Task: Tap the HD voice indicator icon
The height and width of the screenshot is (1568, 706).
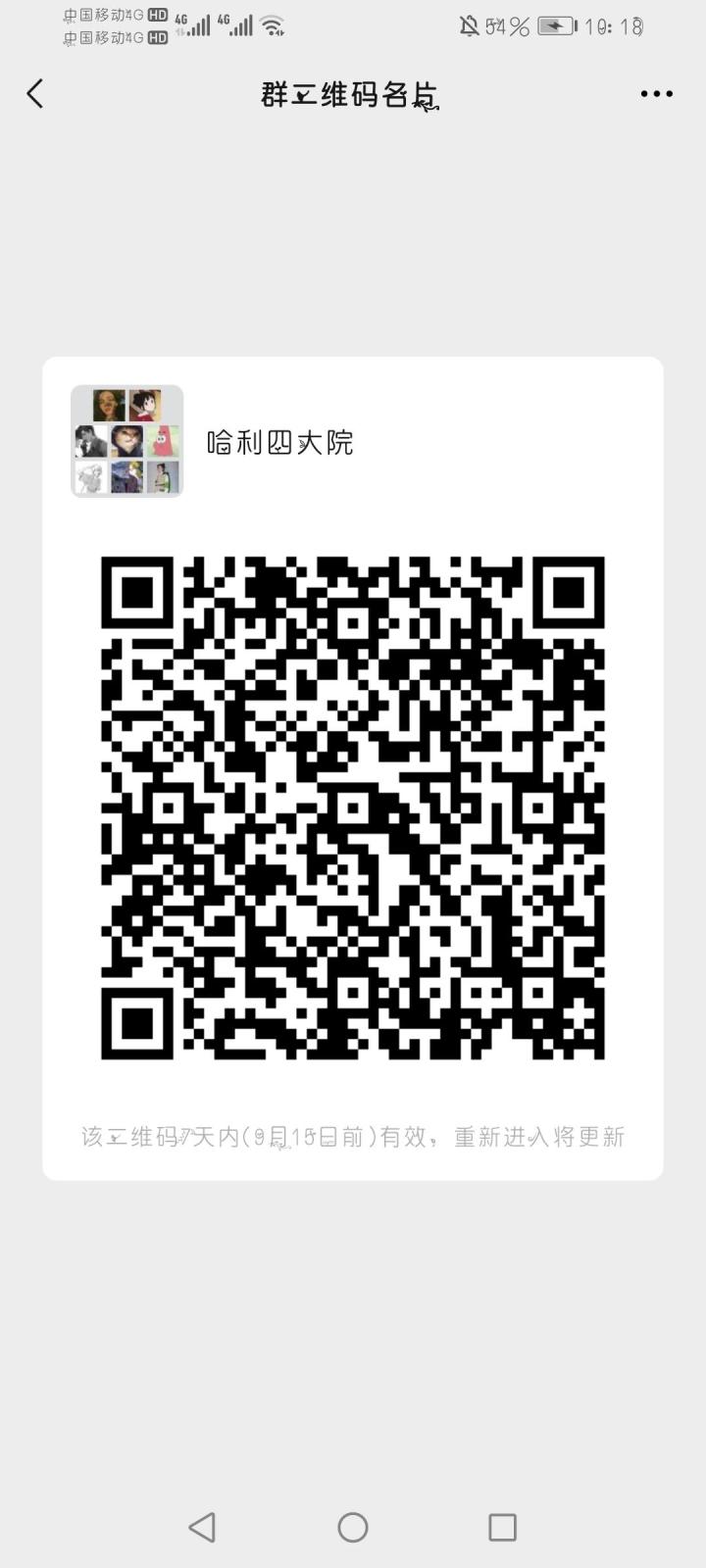Action: click(157, 14)
